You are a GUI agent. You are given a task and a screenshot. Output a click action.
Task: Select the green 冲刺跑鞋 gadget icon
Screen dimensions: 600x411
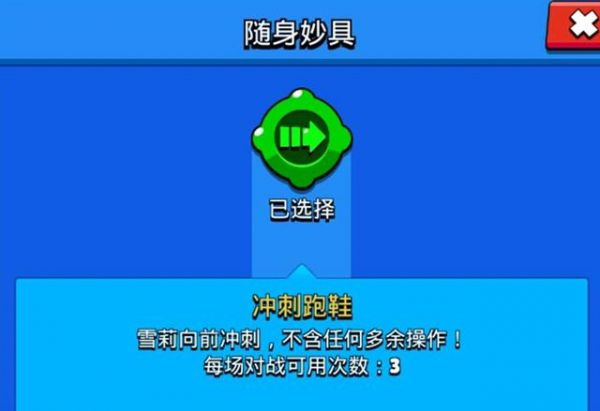299,138
